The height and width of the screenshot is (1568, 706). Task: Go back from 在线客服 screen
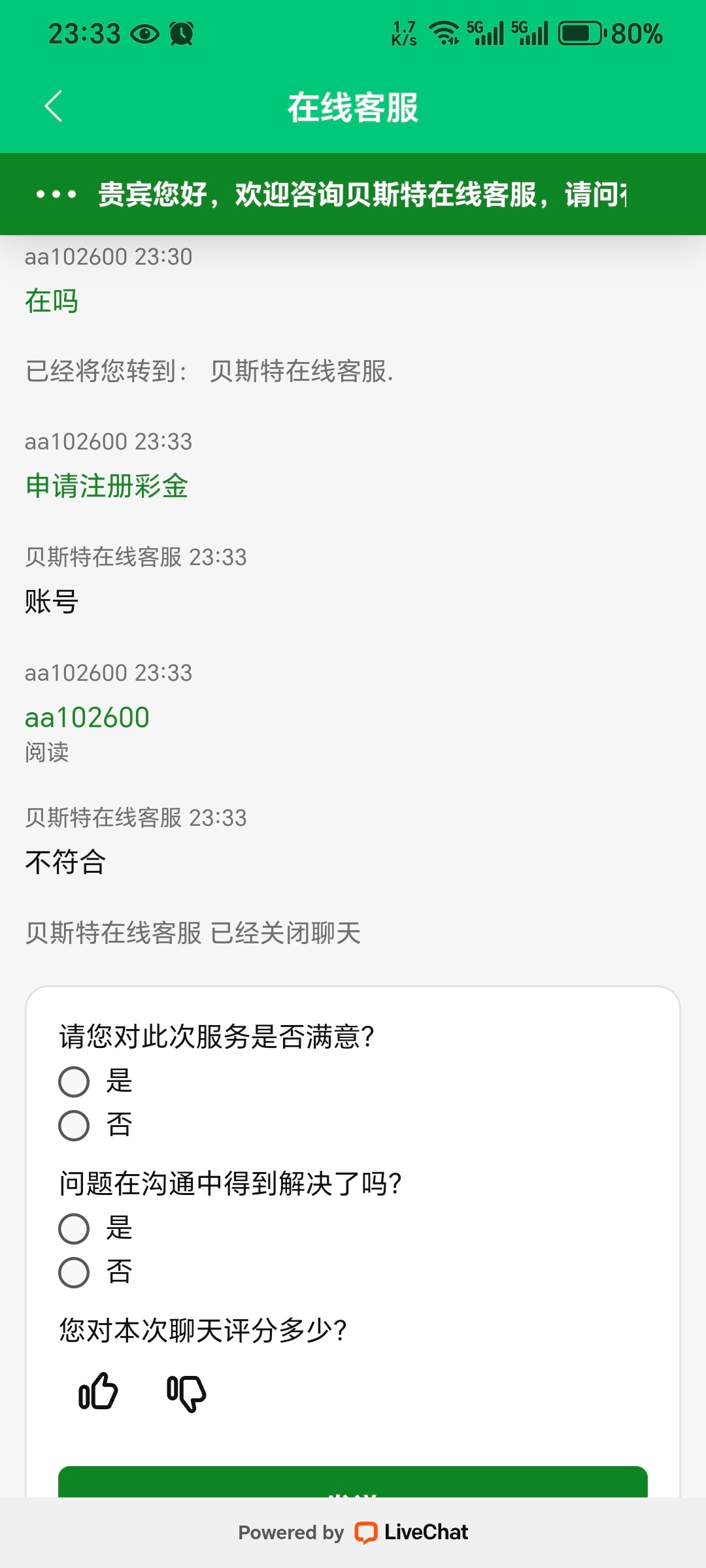click(54, 106)
